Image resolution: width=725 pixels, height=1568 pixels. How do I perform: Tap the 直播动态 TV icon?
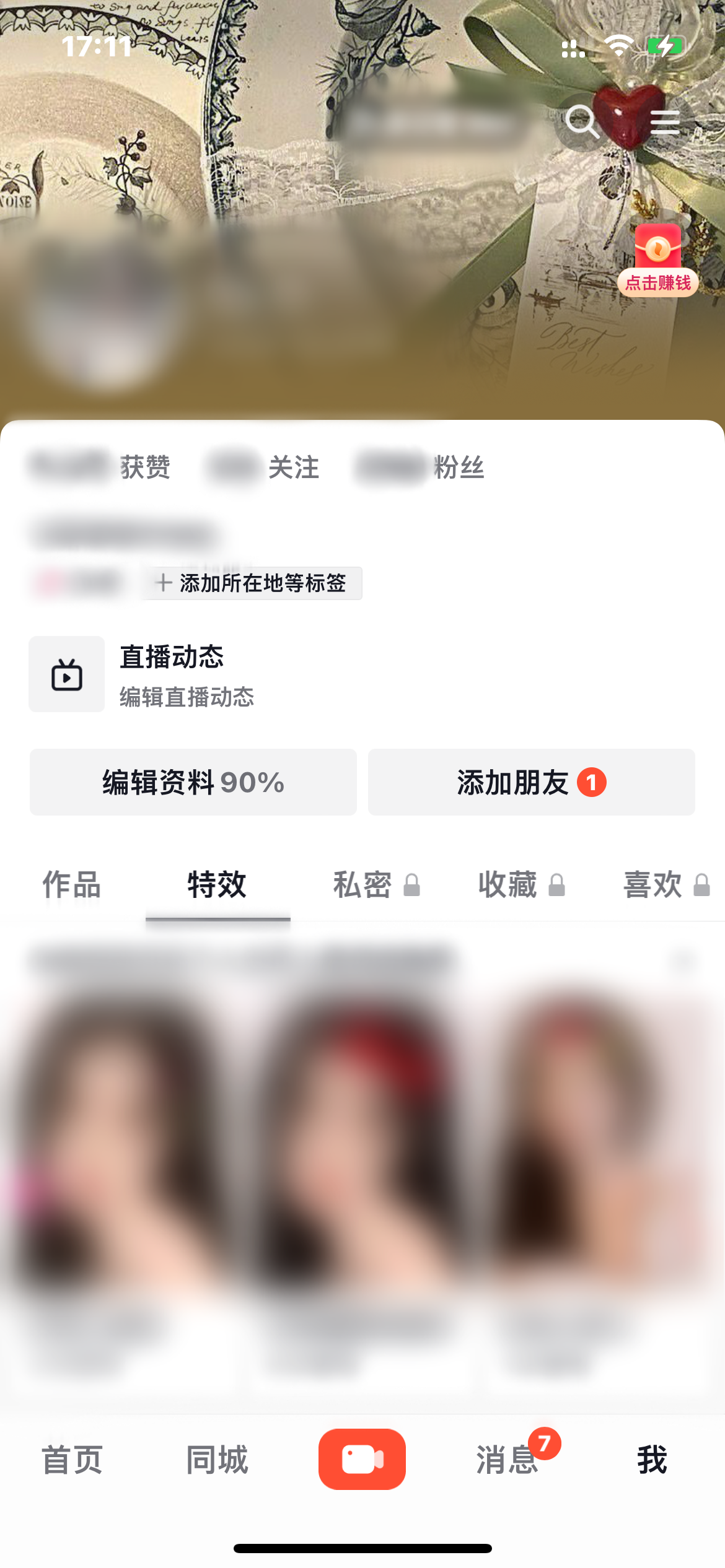[x=66, y=674]
